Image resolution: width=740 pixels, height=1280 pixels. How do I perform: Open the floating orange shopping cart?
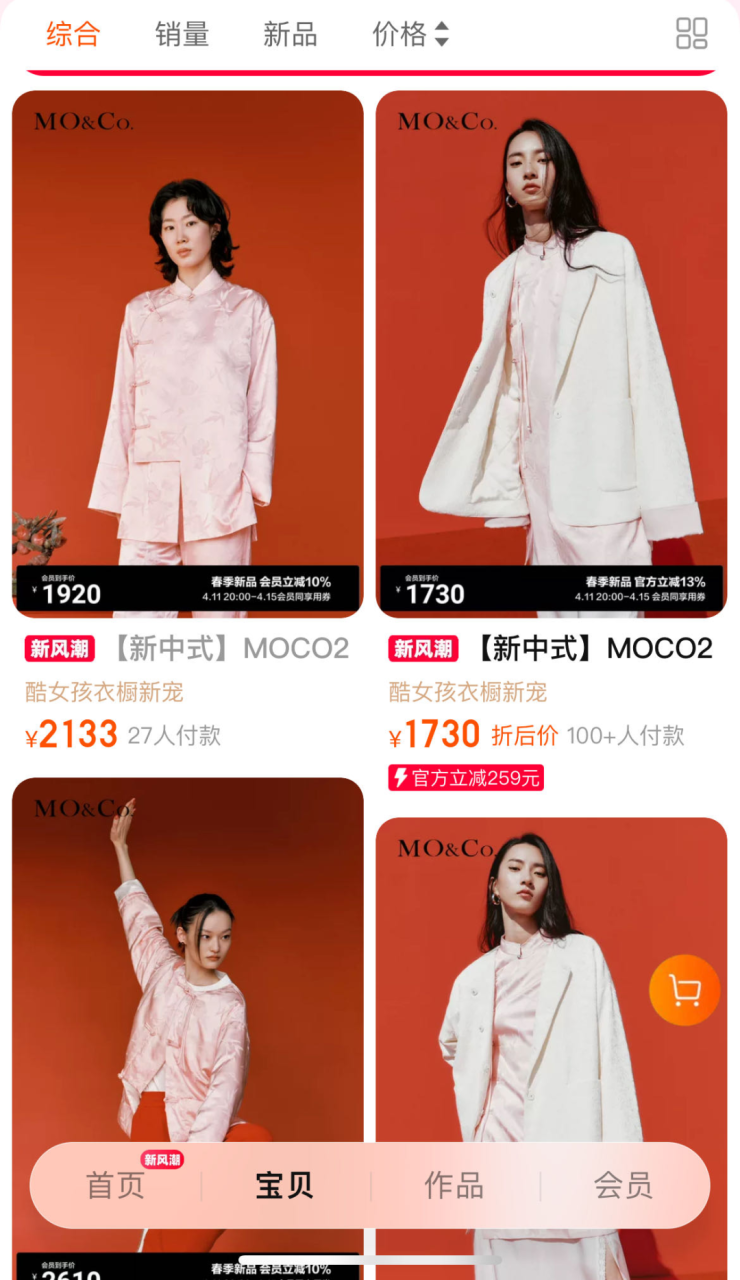click(x=685, y=990)
